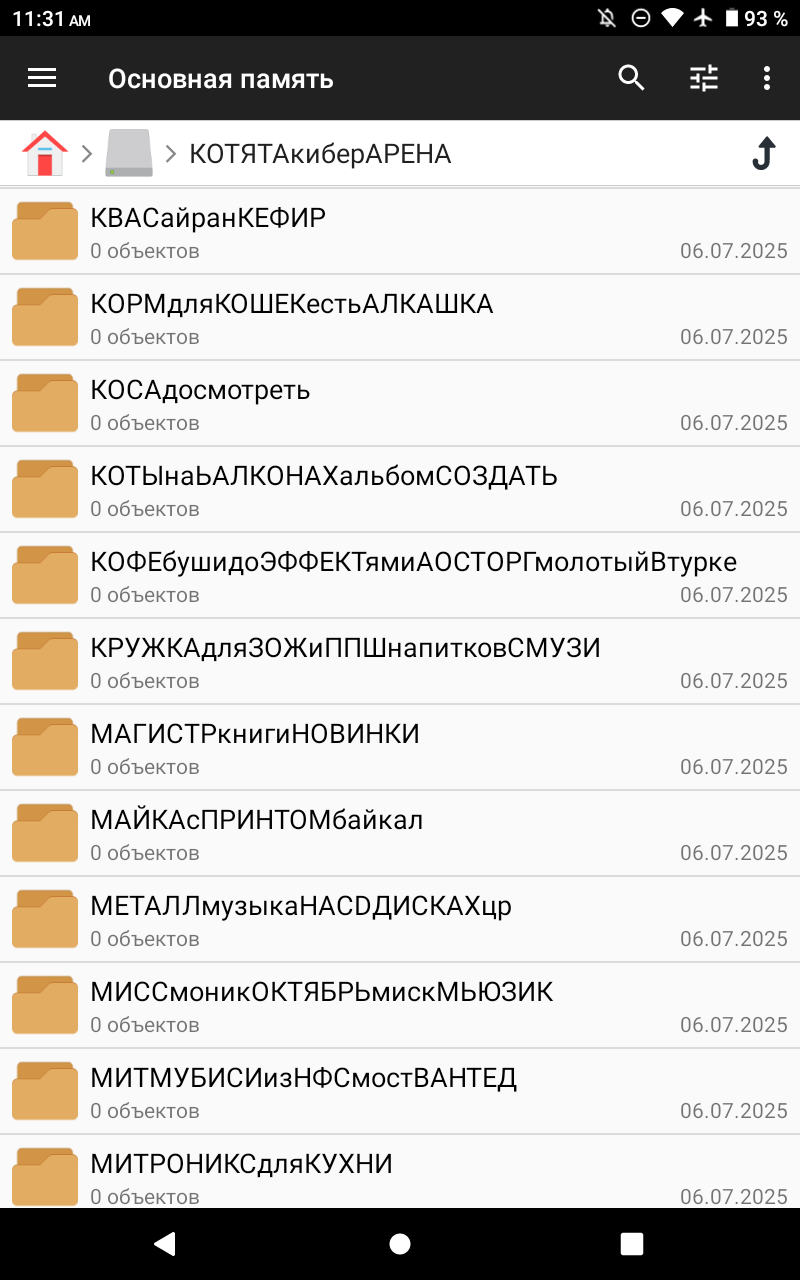Screen dimensions: 800x1280
Task: Open the hamburger drawer menu
Action: pos(42,78)
